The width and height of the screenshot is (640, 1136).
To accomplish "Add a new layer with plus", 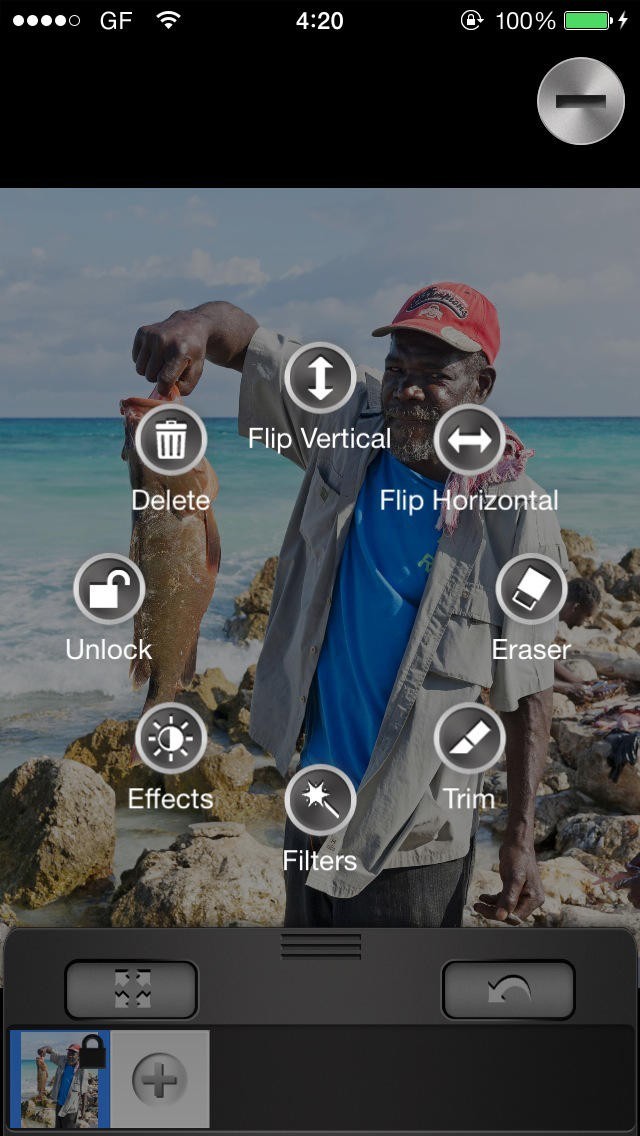I will (159, 1079).
